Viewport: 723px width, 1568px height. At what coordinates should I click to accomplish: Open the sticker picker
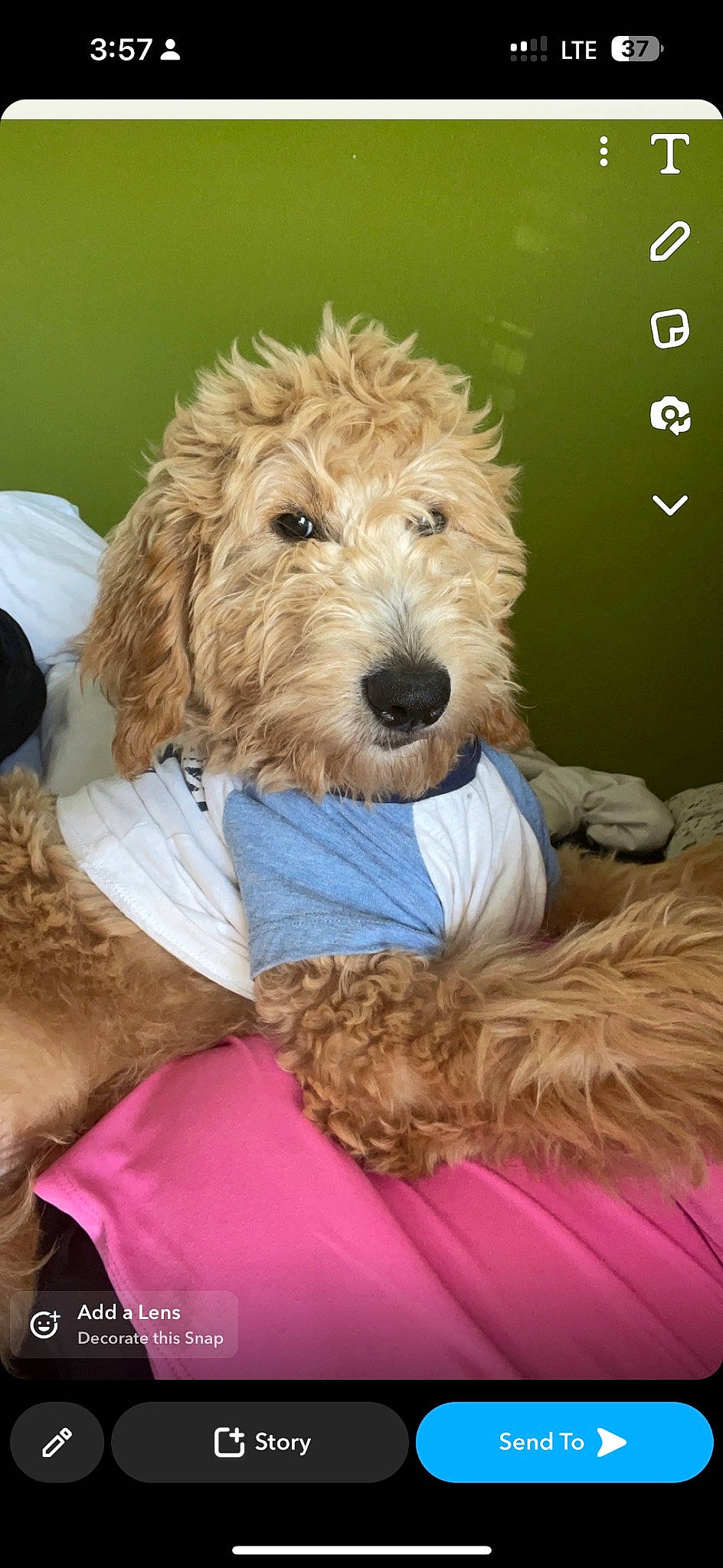[x=669, y=329]
